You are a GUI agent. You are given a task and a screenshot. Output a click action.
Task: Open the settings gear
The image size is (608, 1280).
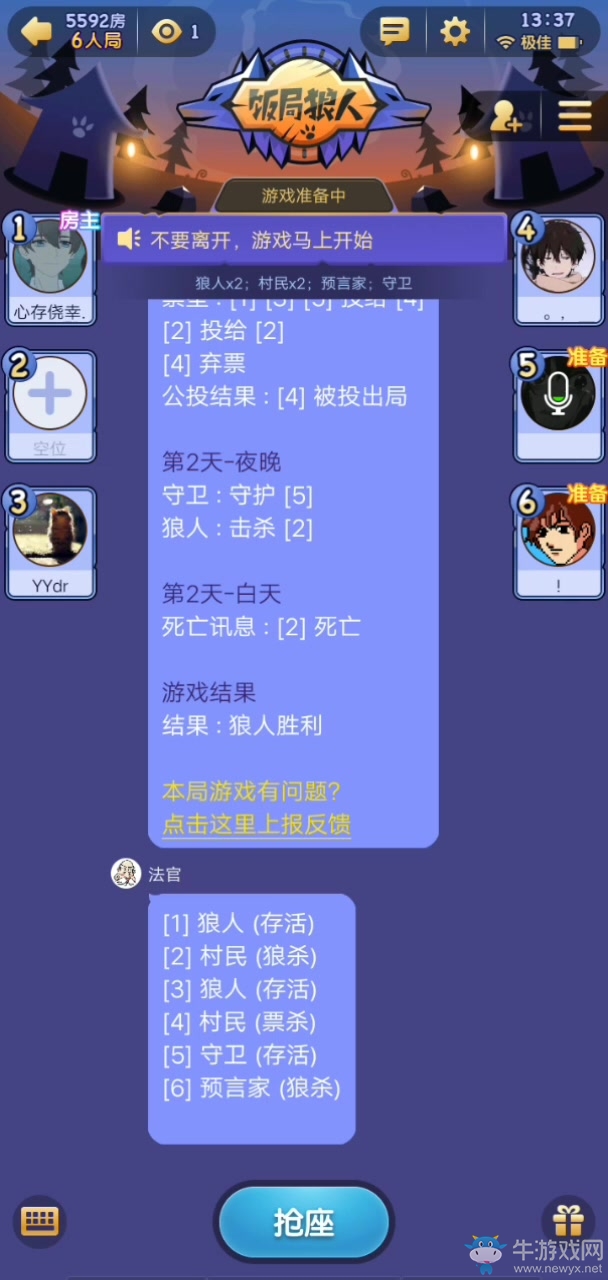coord(455,32)
